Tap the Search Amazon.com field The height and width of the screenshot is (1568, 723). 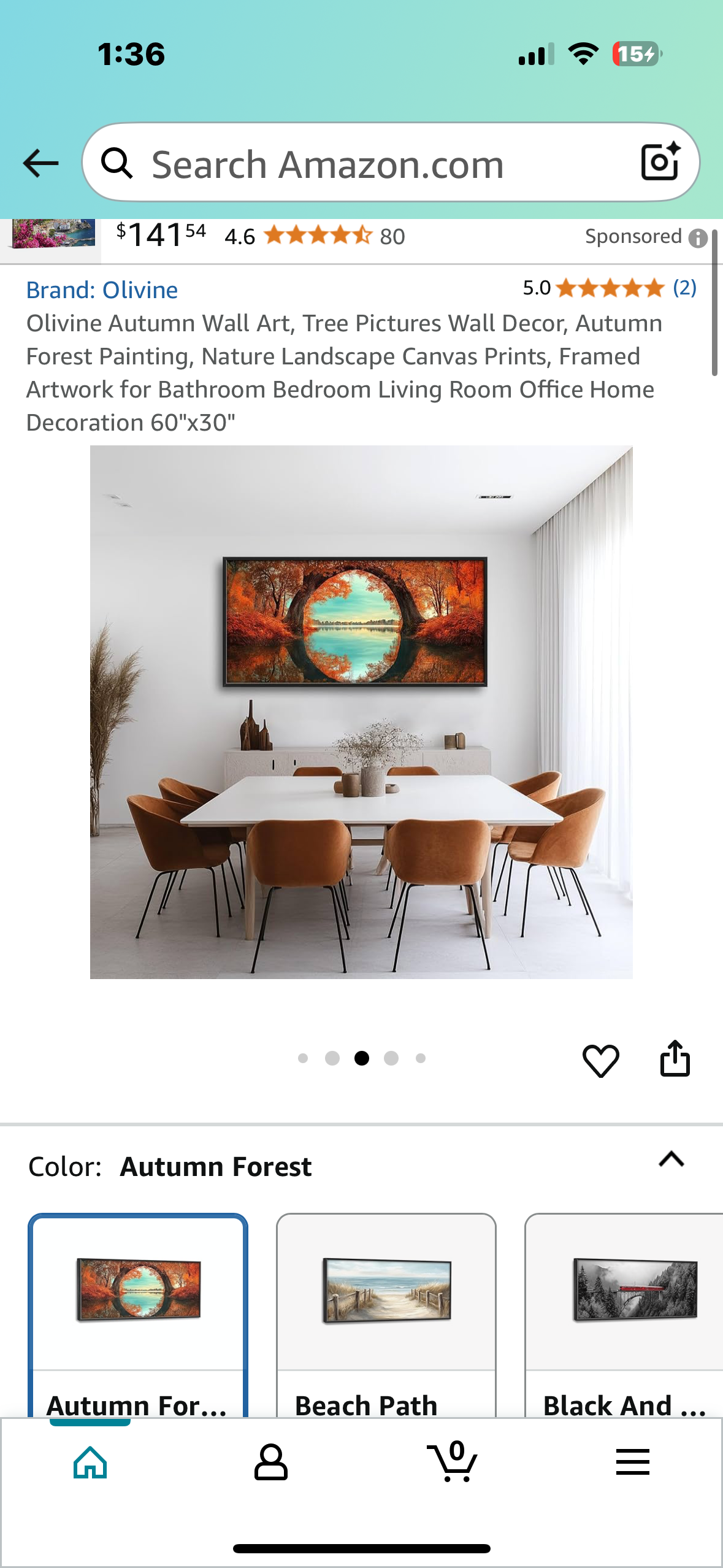pos(368,163)
